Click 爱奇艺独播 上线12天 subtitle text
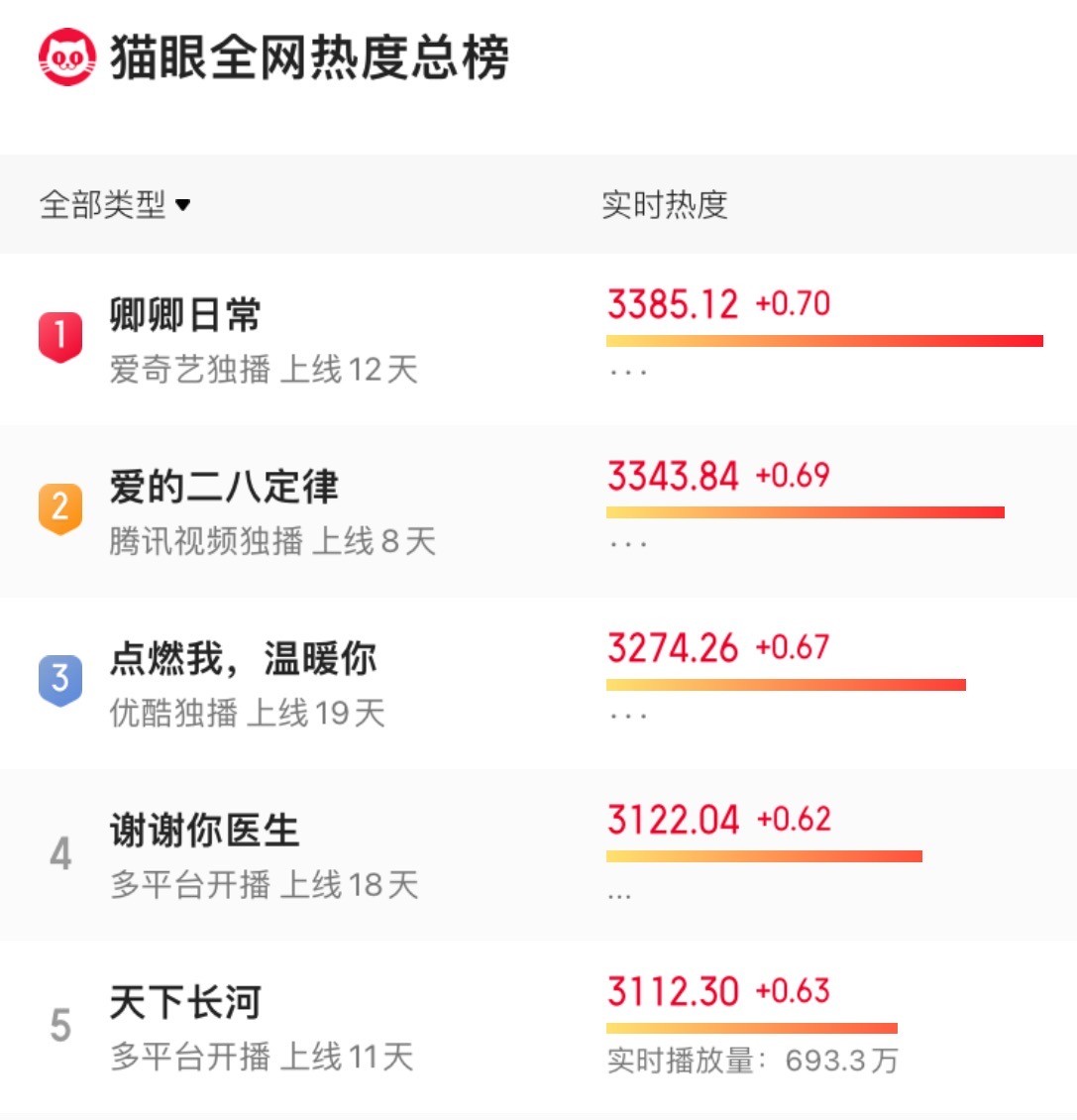The image size is (1077, 1120). (x=266, y=371)
